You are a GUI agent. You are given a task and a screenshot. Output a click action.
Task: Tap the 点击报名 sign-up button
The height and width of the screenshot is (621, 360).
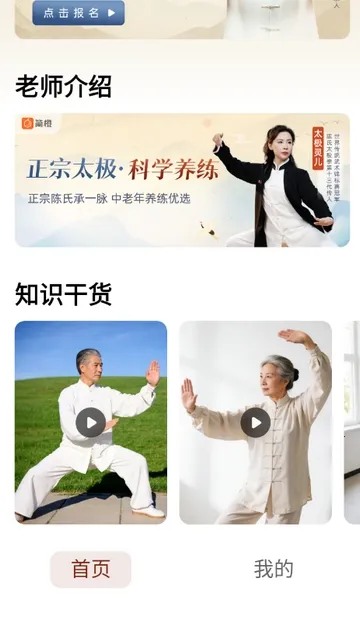tap(78, 13)
